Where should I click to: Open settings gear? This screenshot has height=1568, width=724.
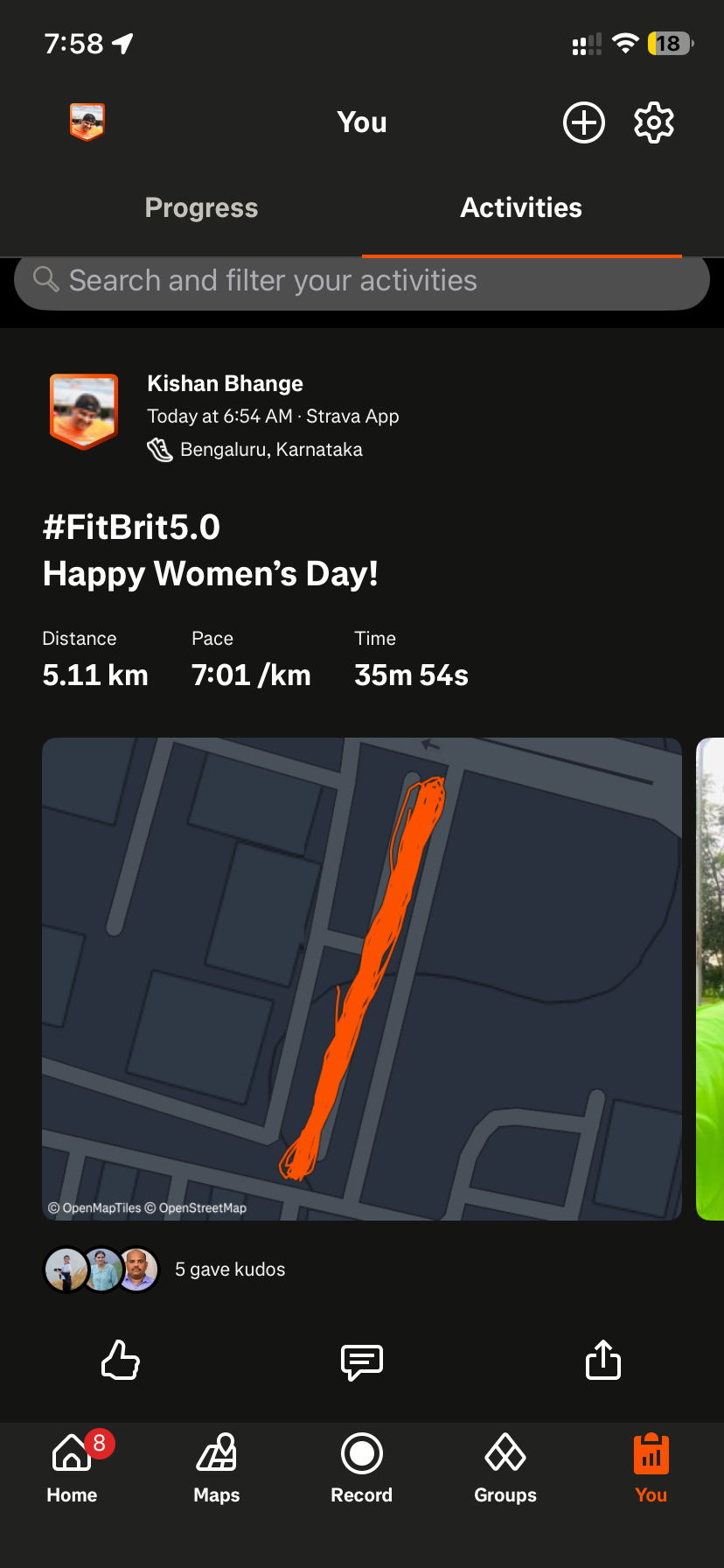point(653,122)
